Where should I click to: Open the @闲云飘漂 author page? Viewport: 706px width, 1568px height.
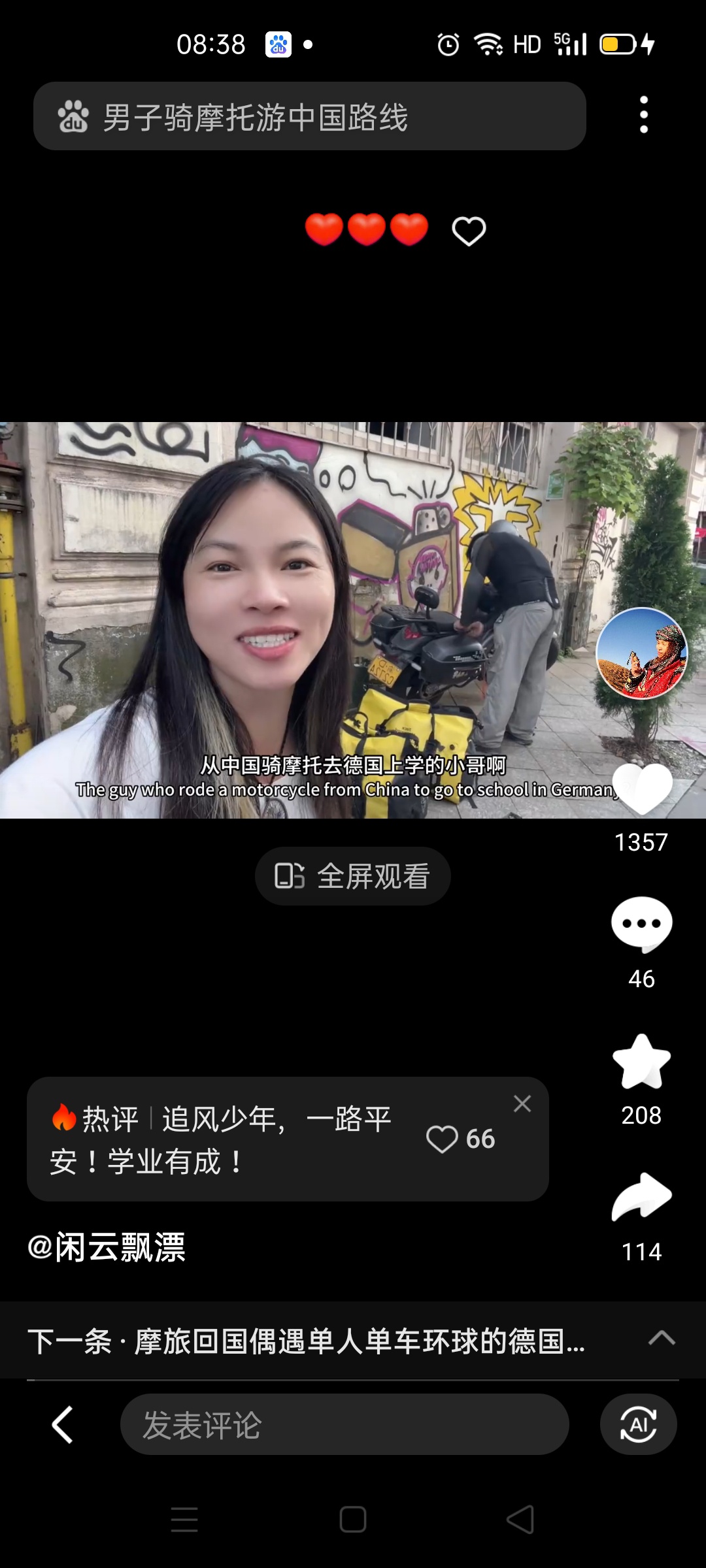(x=107, y=1247)
